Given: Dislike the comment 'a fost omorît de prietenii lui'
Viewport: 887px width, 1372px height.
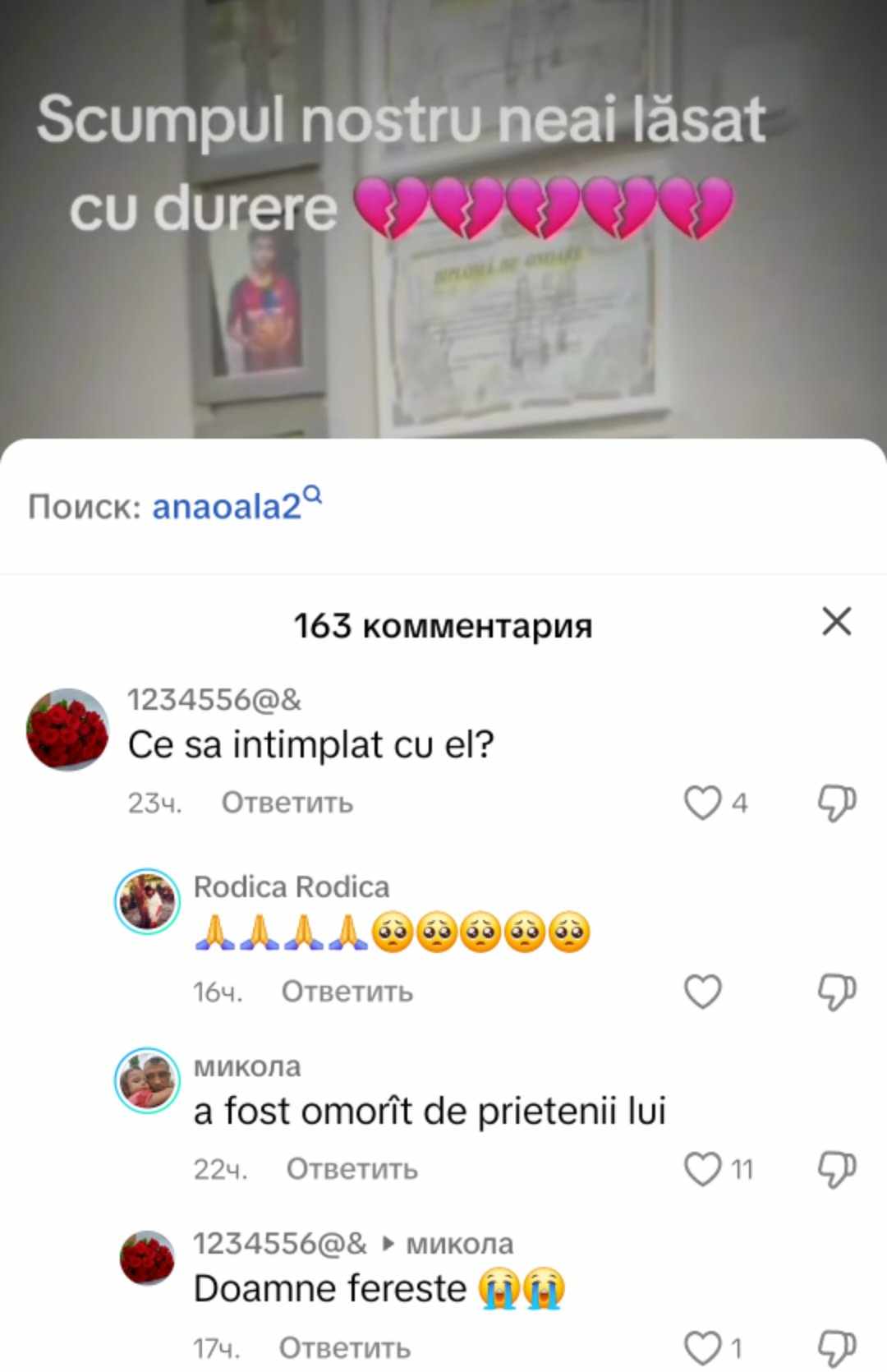Looking at the screenshot, I should (x=836, y=1168).
